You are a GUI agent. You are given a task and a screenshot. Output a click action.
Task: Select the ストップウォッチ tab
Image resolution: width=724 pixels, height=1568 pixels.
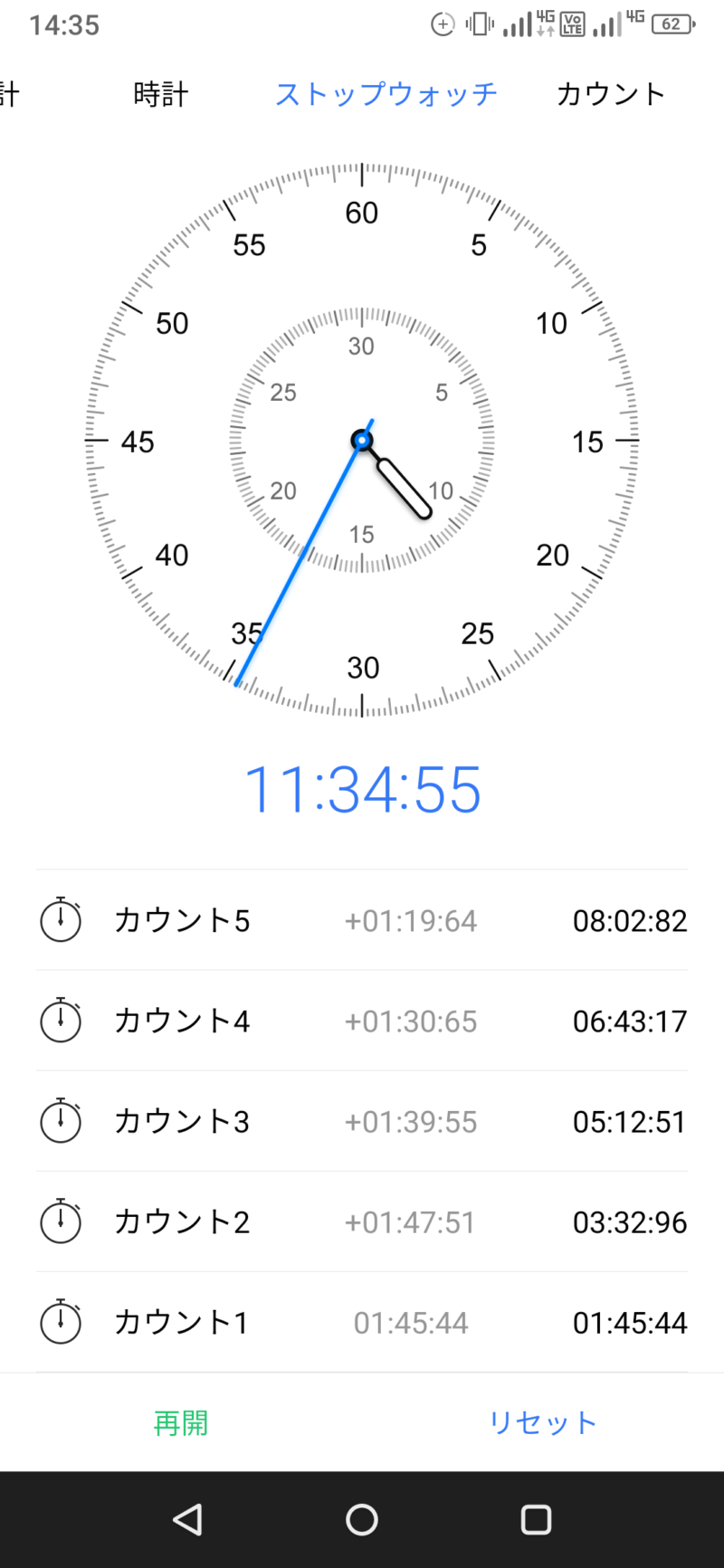click(386, 94)
